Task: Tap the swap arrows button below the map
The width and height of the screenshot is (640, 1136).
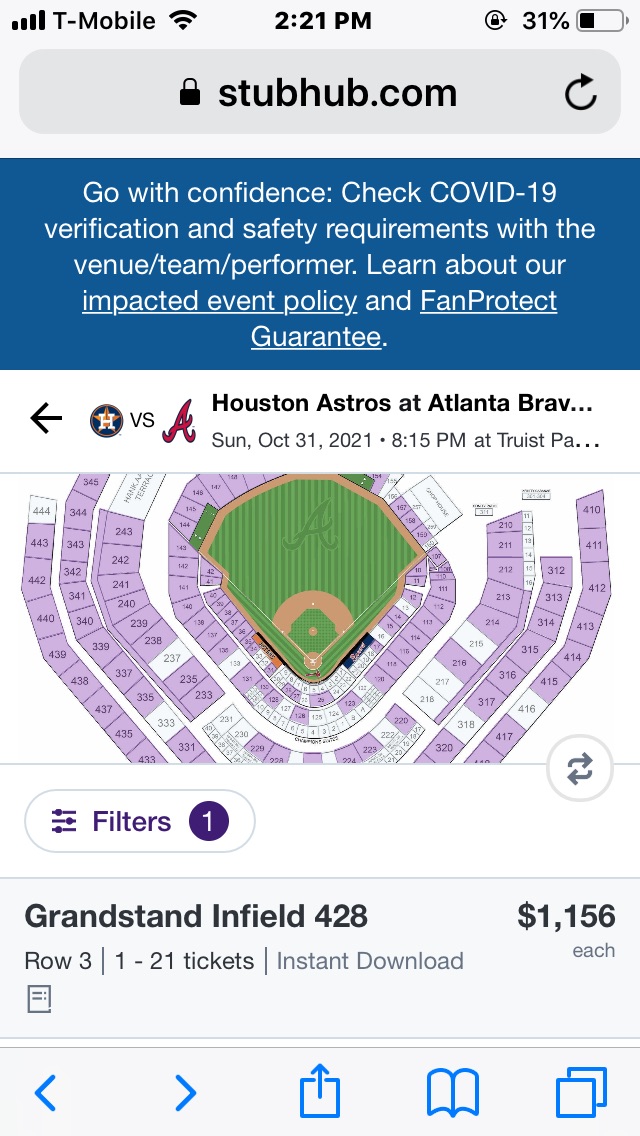Action: pos(580,769)
